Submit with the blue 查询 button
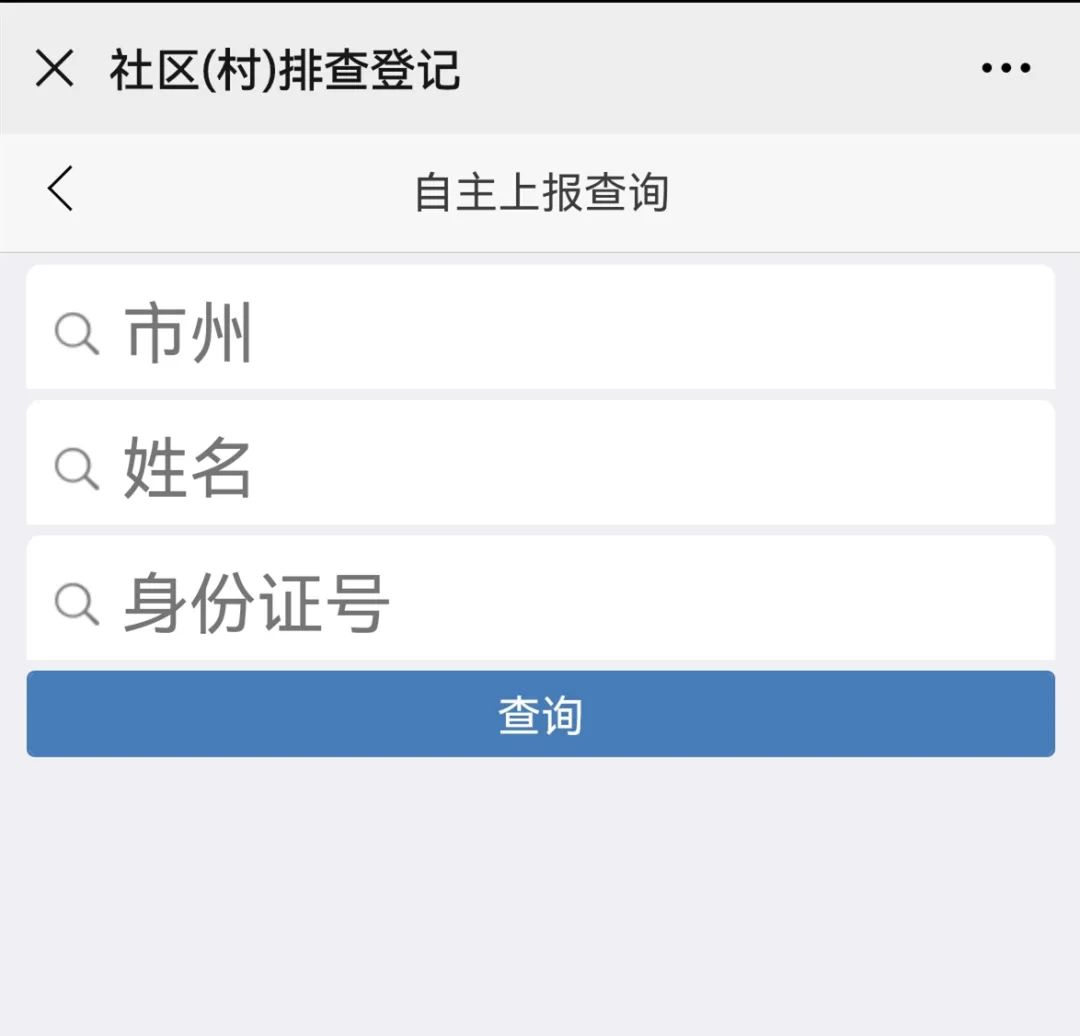Viewport: 1080px width, 1036px height. tap(540, 714)
